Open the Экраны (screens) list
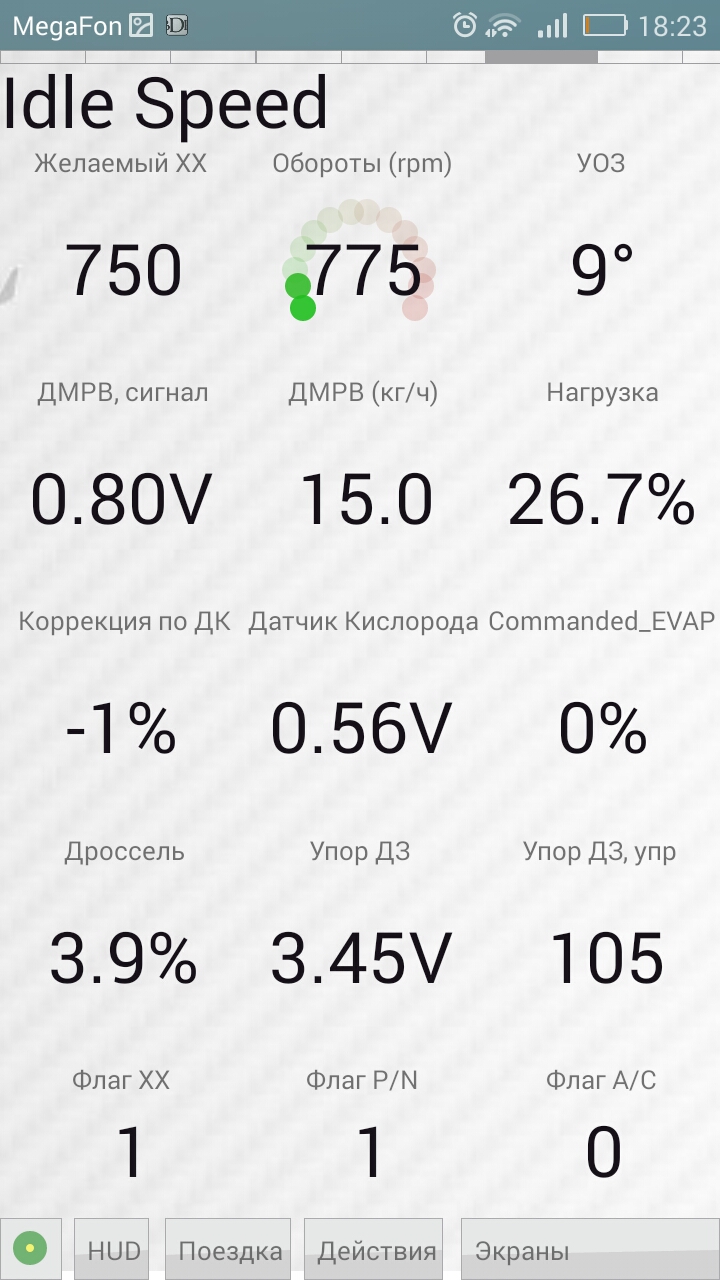 point(590,1249)
